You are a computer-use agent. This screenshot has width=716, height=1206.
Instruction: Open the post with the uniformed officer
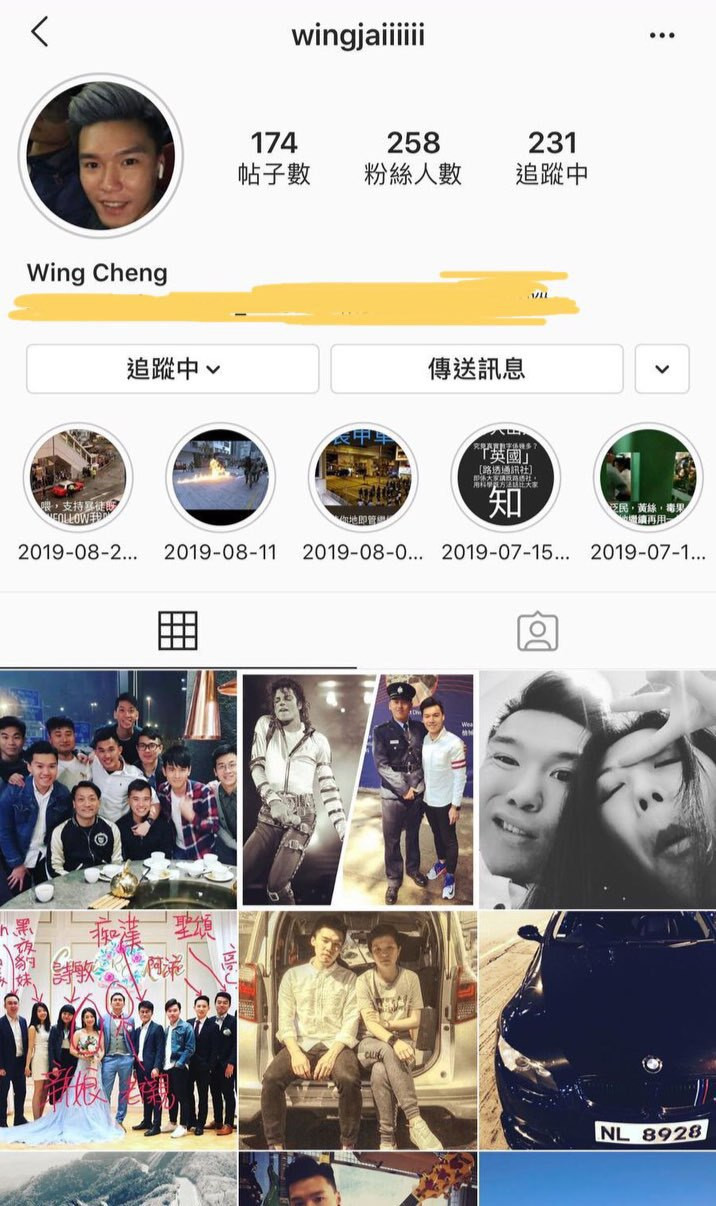tap(357, 789)
